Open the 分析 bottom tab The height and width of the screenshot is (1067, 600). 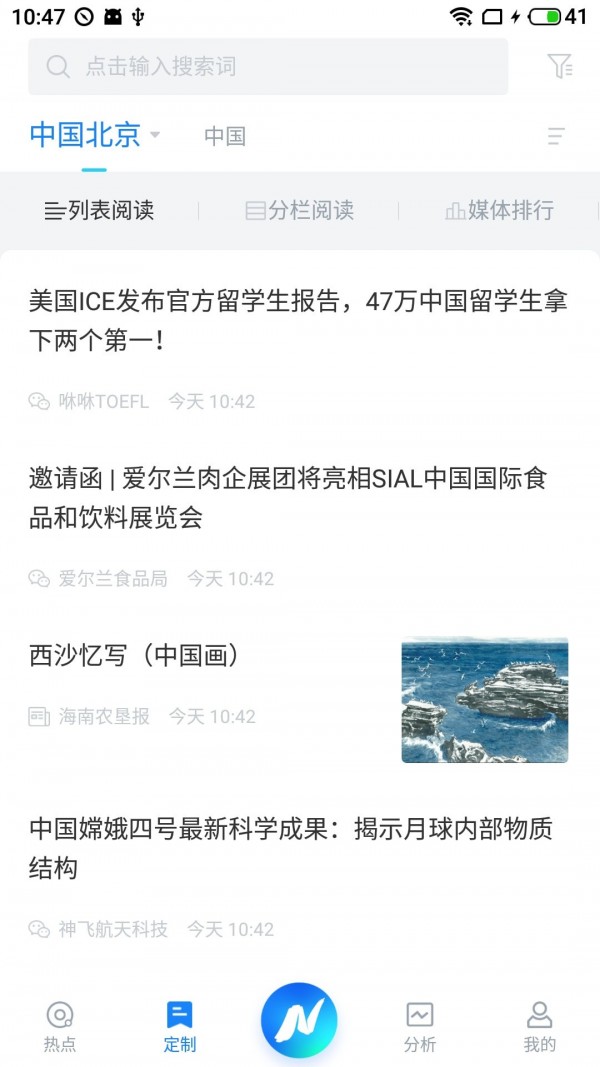(x=420, y=1027)
